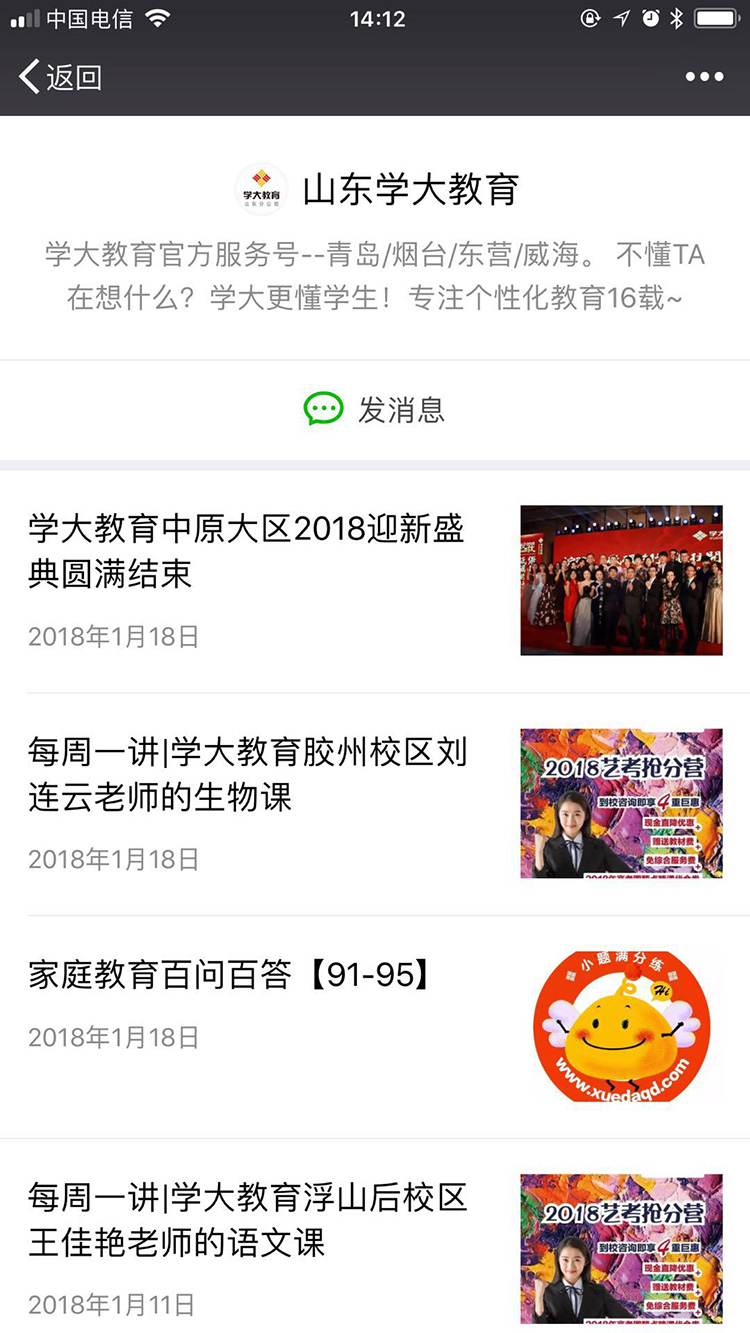The height and width of the screenshot is (1333, 750).
Task: Open the 山东学大教育 account avatar logo
Action: click(x=262, y=190)
